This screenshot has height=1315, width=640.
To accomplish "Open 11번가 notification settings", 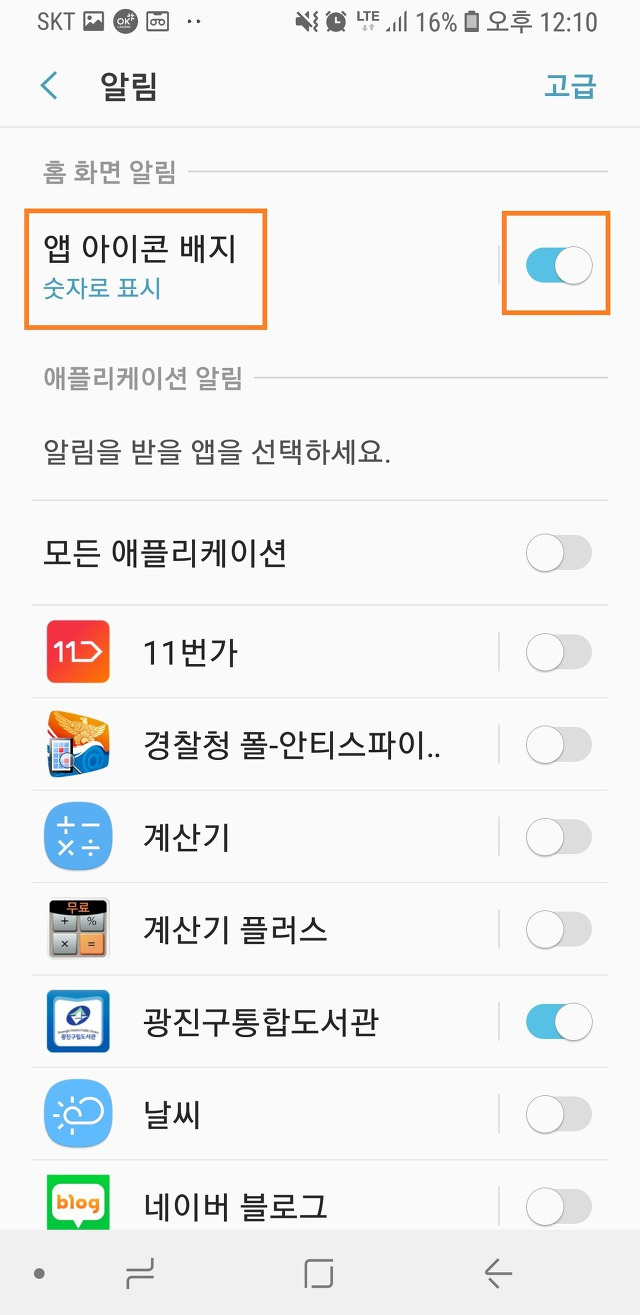I will coord(264,652).
